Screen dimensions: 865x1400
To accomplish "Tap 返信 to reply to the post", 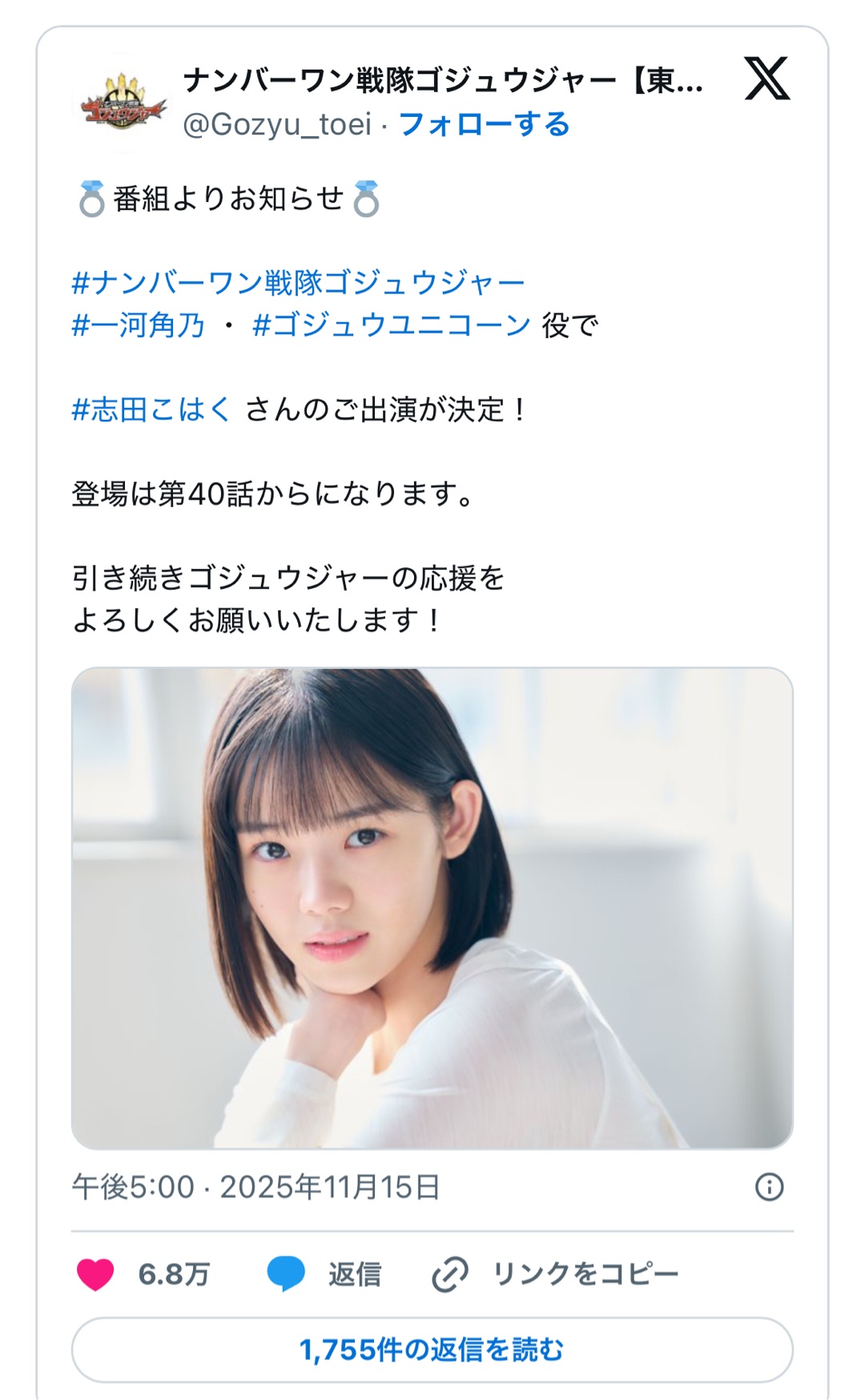I will (x=324, y=1273).
